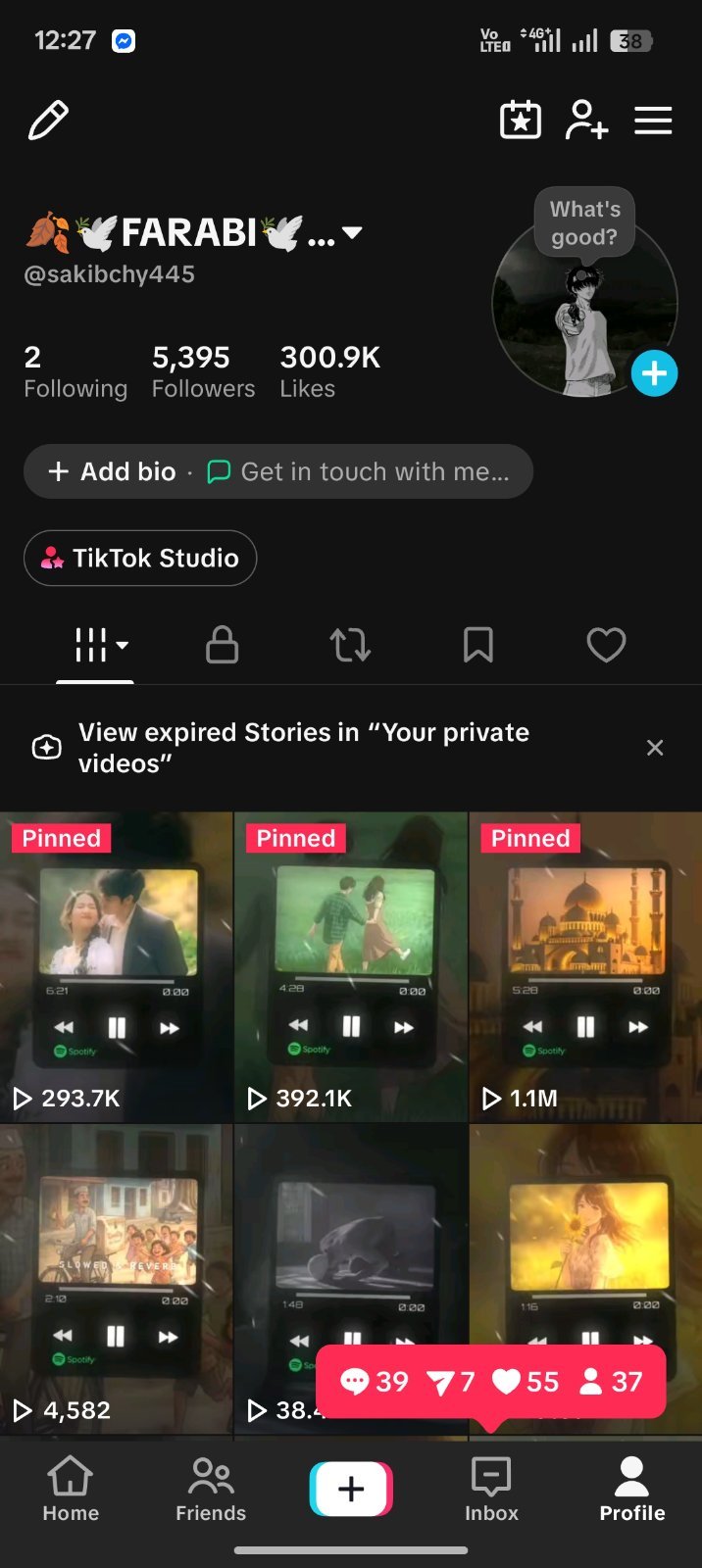Go to the Home tab
The image size is (702, 1568).
coord(71,1489)
